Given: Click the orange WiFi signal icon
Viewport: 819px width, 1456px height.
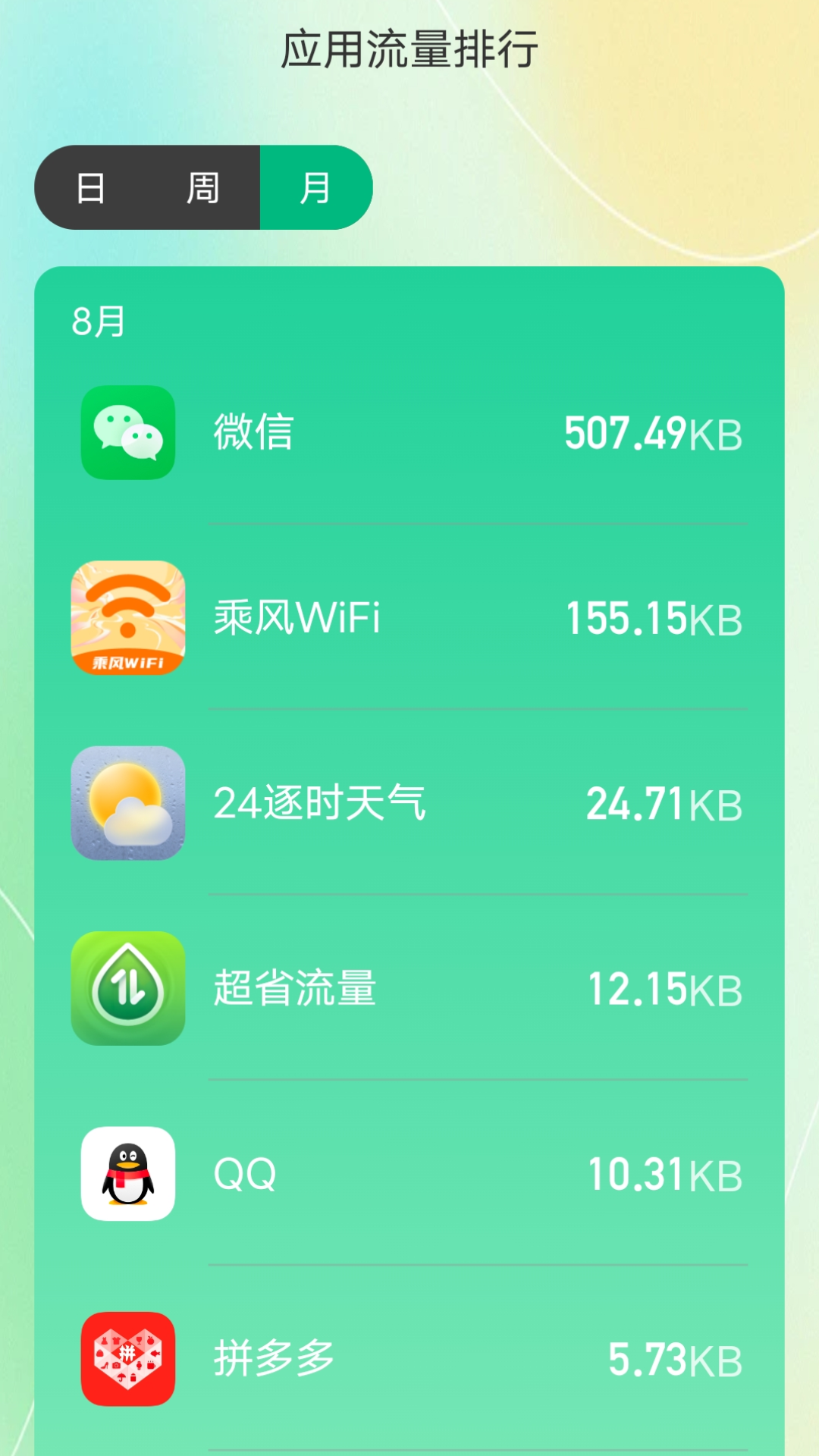Looking at the screenshot, I should click(x=128, y=619).
